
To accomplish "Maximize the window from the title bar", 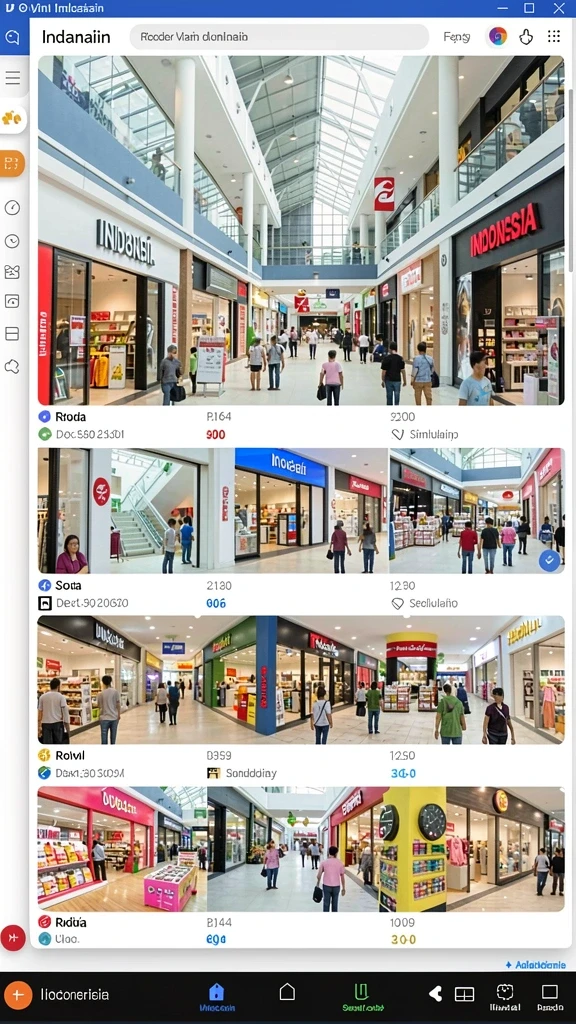I will click(x=530, y=8).
